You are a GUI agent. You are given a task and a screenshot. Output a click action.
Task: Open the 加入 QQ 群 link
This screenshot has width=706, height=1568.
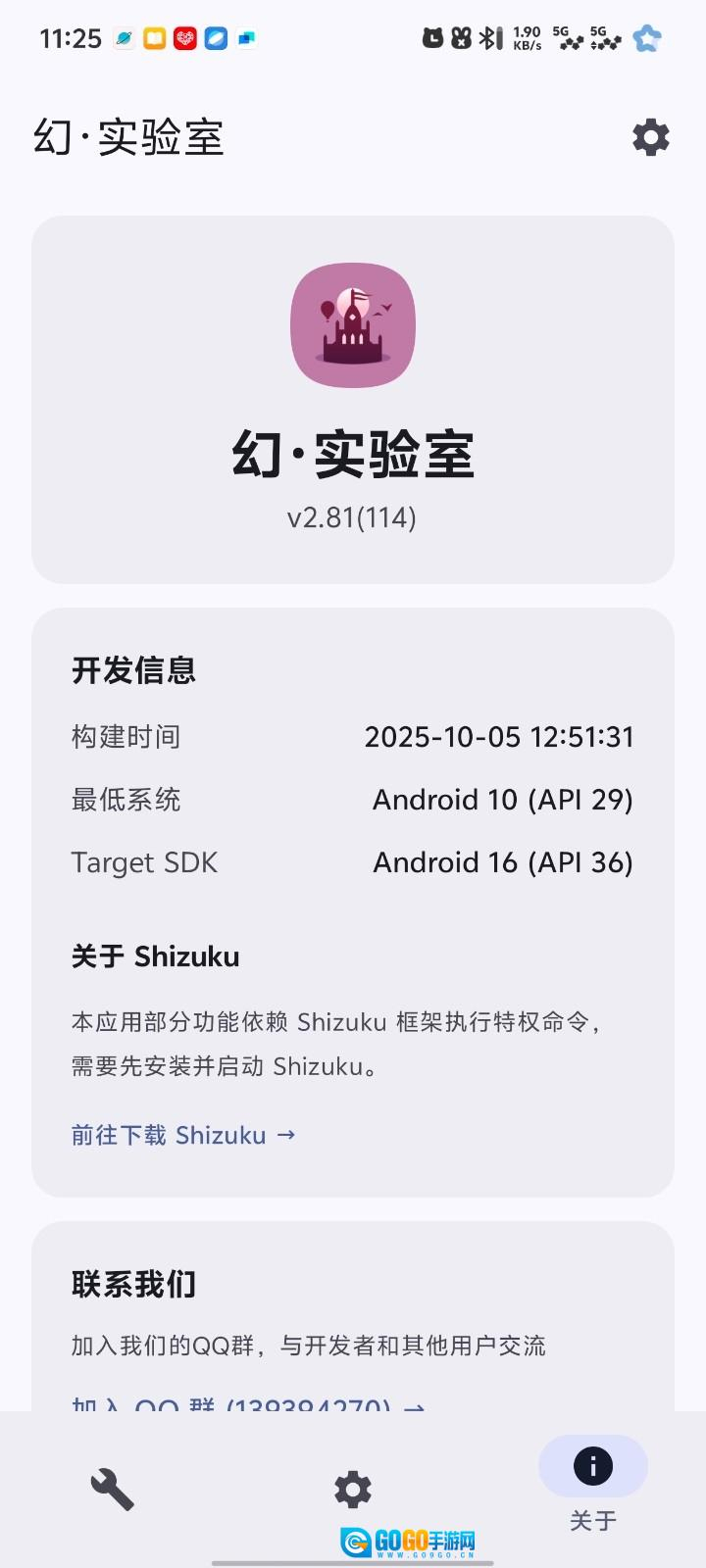click(247, 1404)
